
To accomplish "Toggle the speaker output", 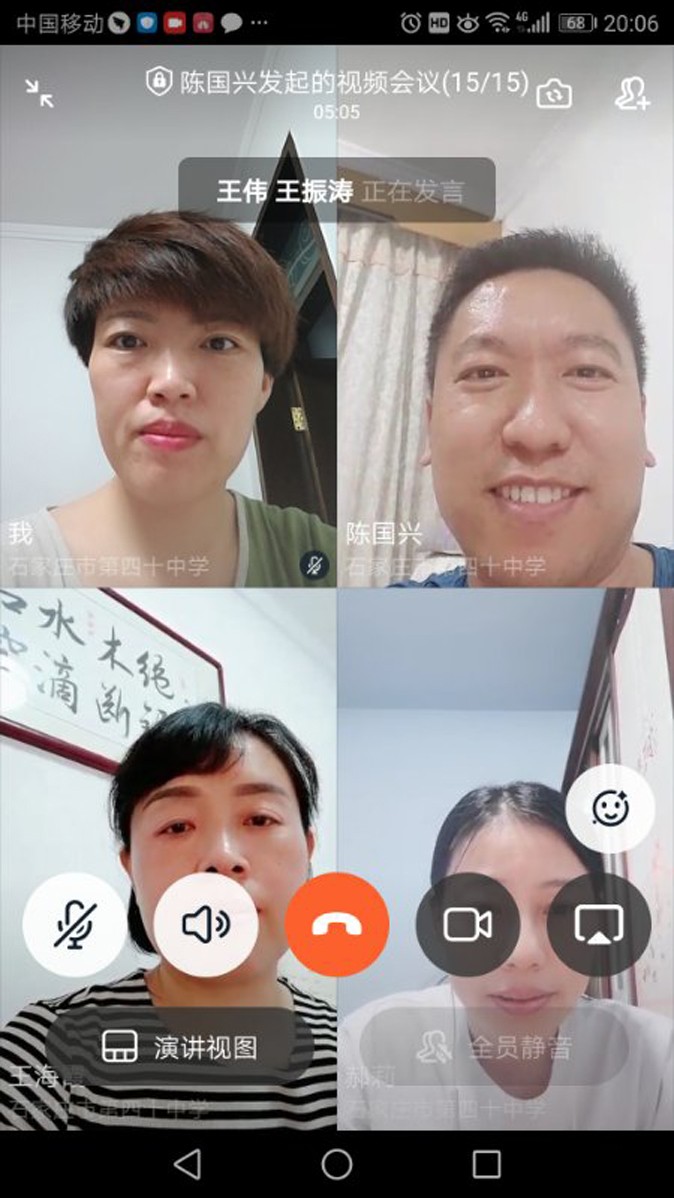I will (206, 925).
